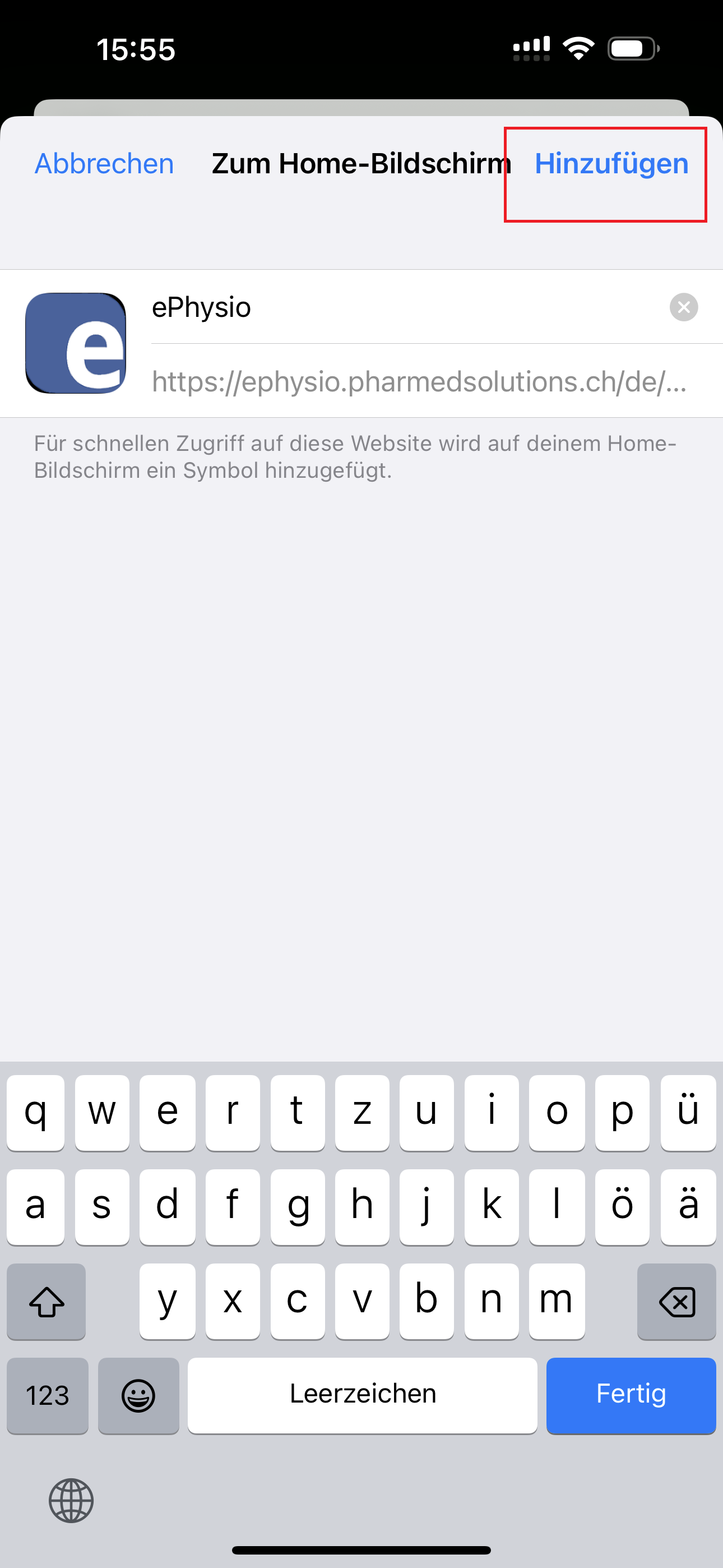Screen dimensions: 723x1568
Task: Open the emoji keyboard
Action: click(x=138, y=1395)
